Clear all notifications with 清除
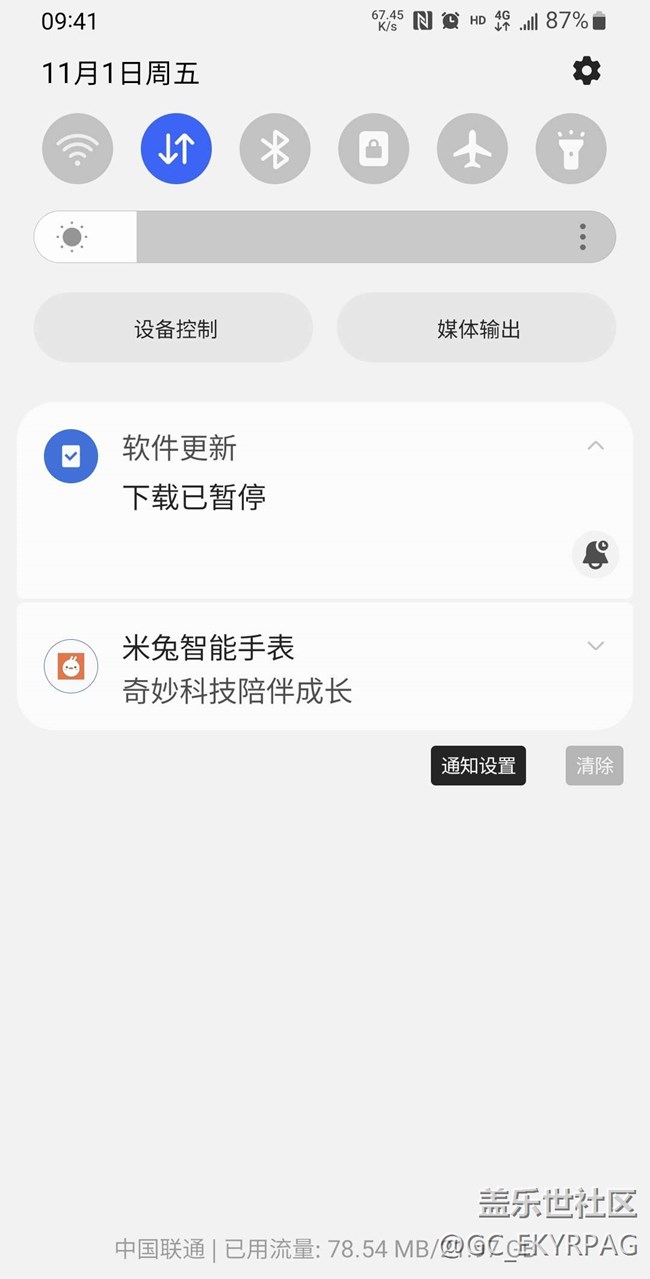This screenshot has height=1279, width=650. pos(594,766)
